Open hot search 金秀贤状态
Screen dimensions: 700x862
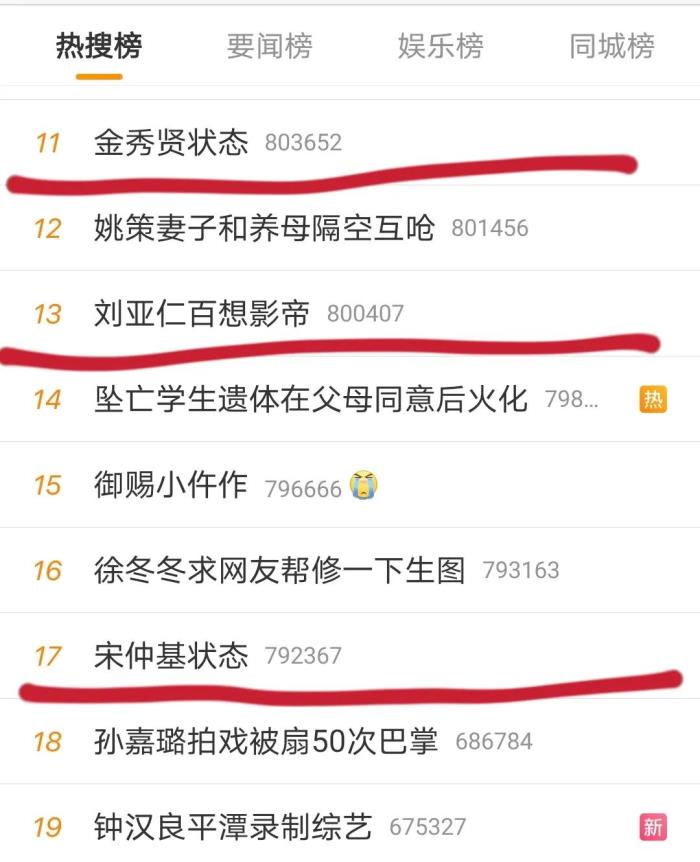171,143
